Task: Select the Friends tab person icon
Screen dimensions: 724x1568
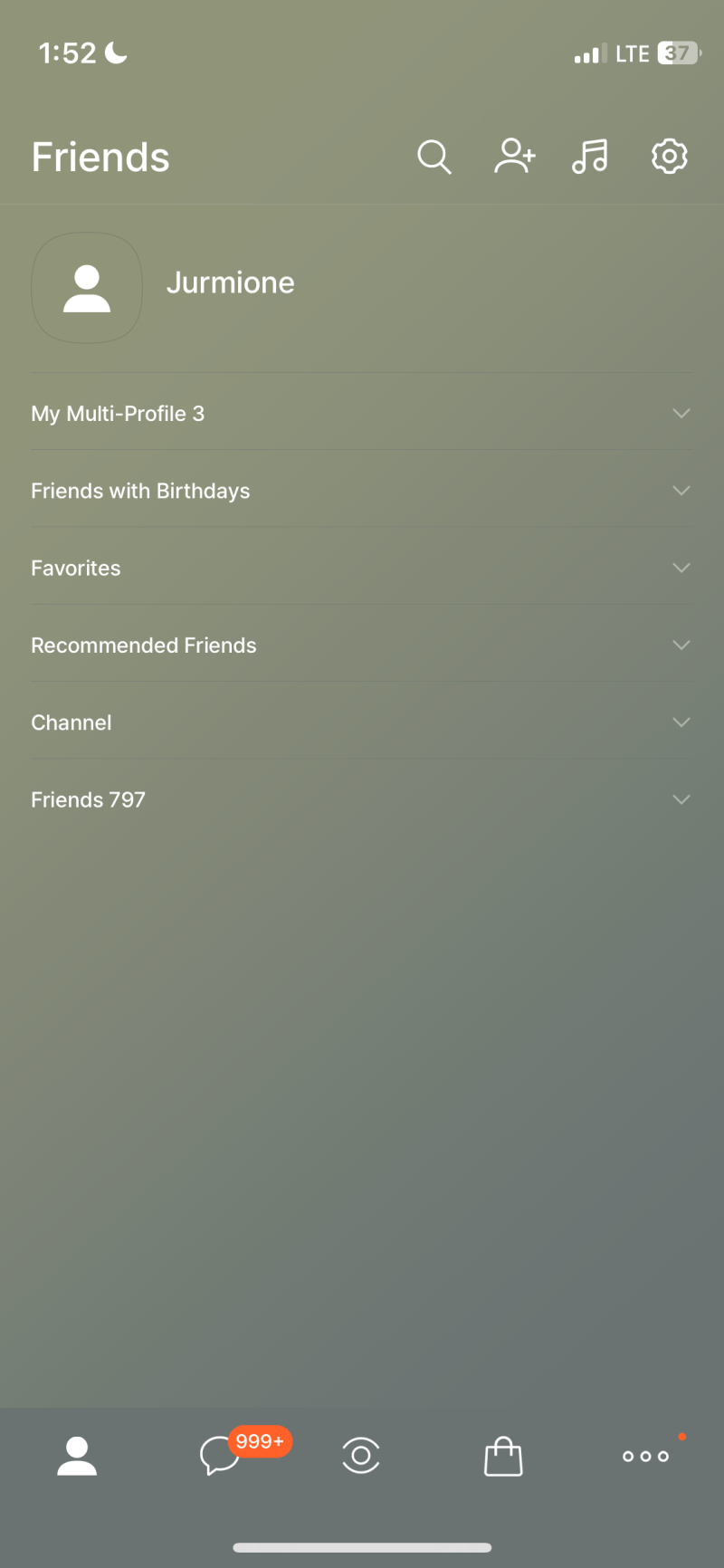Action: click(x=77, y=1456)
